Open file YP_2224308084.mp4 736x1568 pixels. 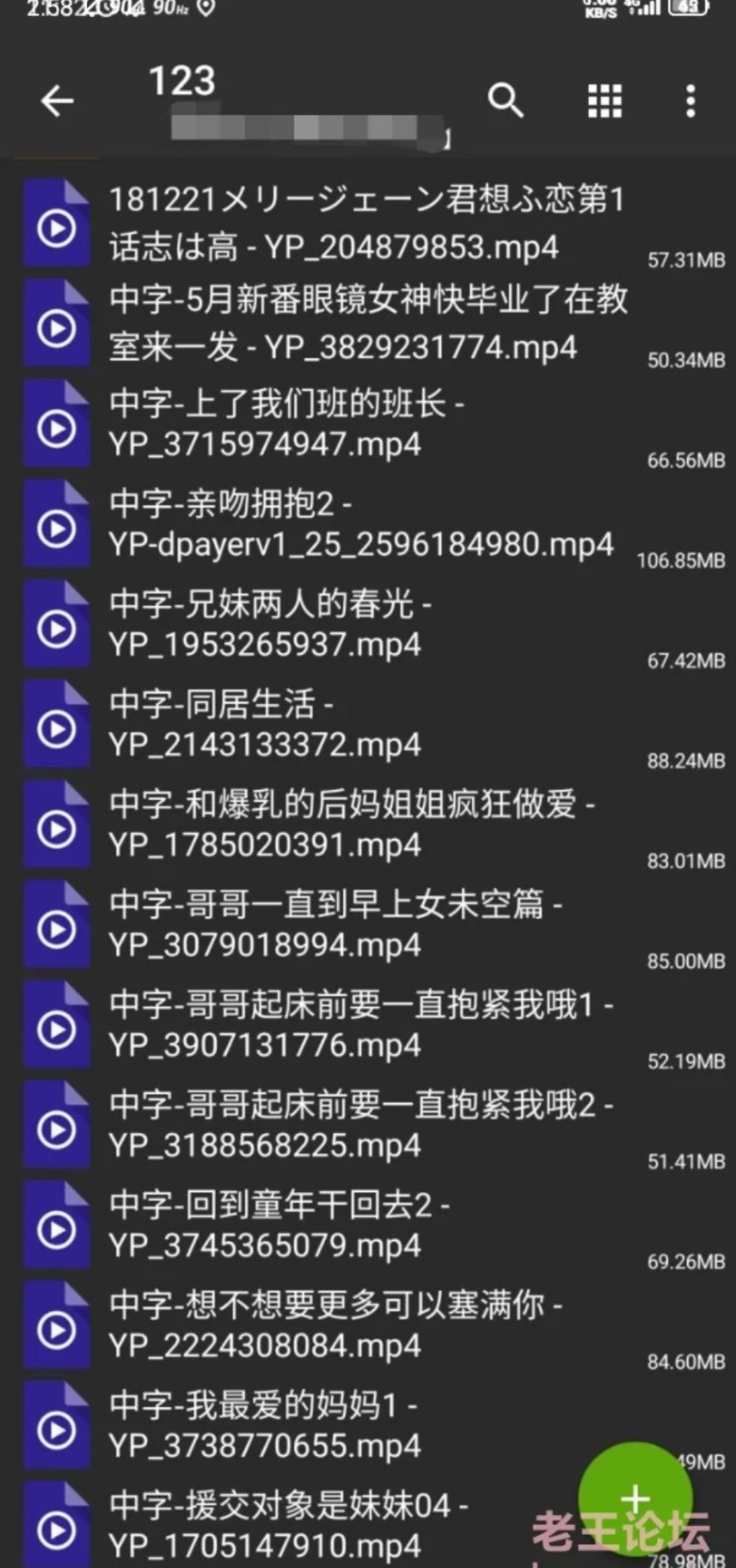coord(368,1325)
